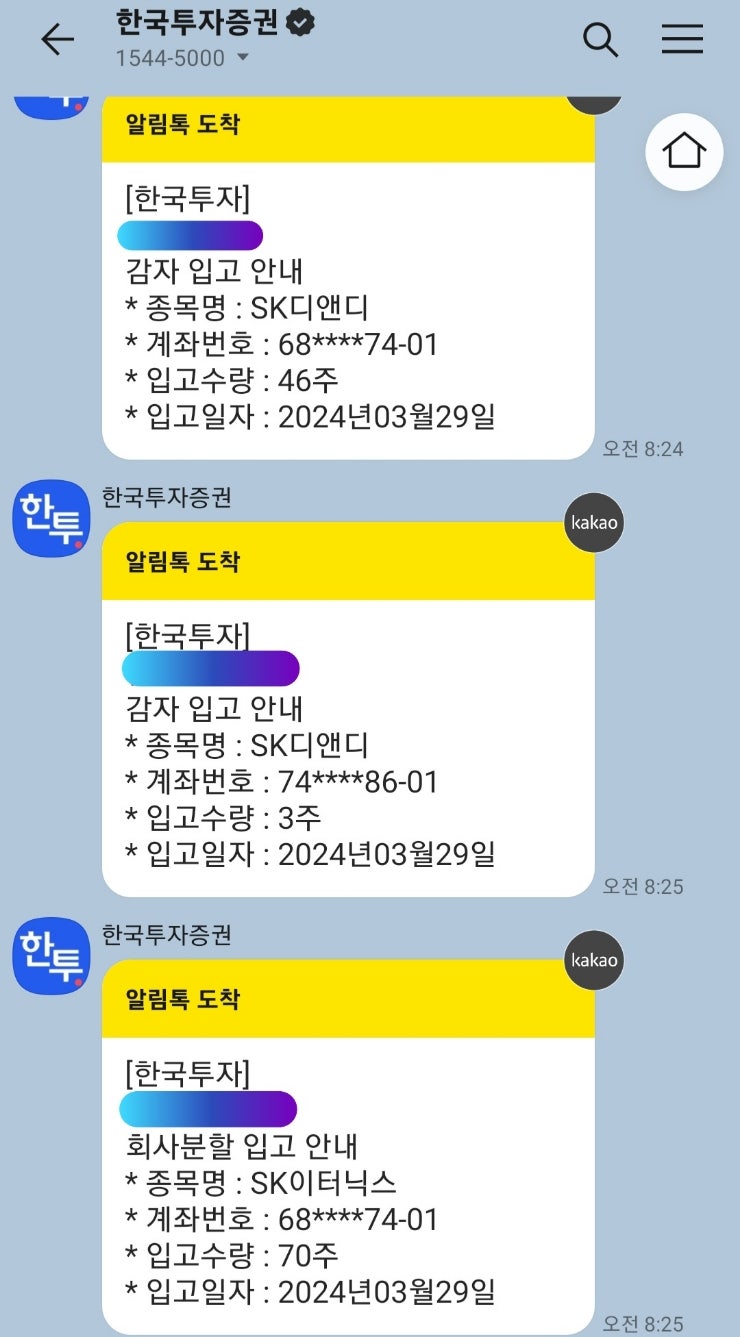Image resolution: width=740 pixels, height=1337 pixels.
Task: Tap the kakao badge on second alert
Action: (594, 523)
